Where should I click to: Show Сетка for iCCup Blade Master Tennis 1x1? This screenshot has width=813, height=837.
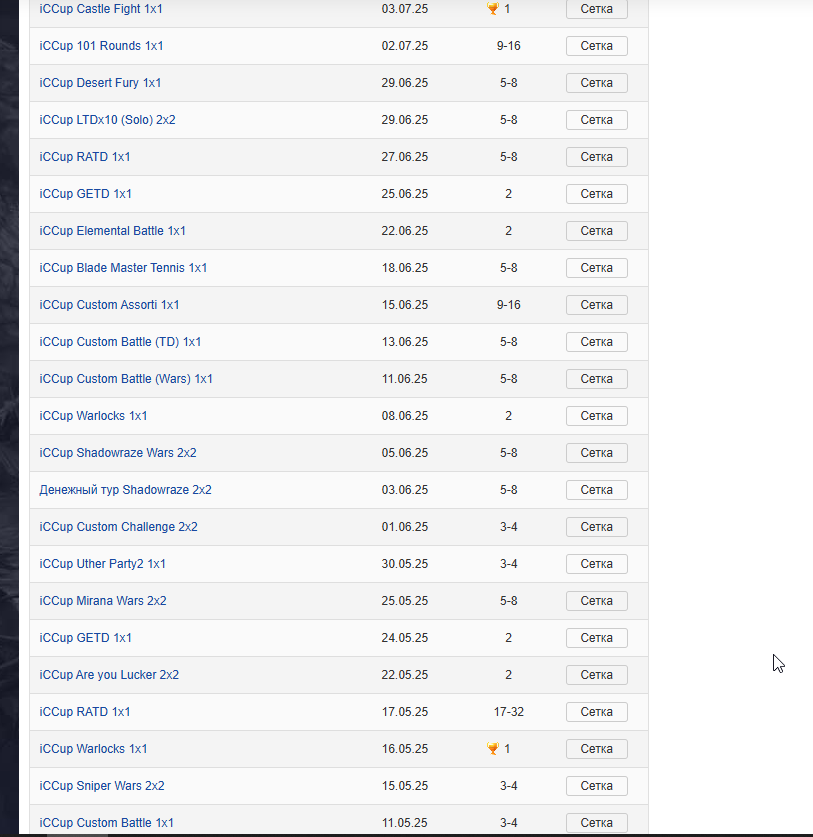[x=596, y=268]
